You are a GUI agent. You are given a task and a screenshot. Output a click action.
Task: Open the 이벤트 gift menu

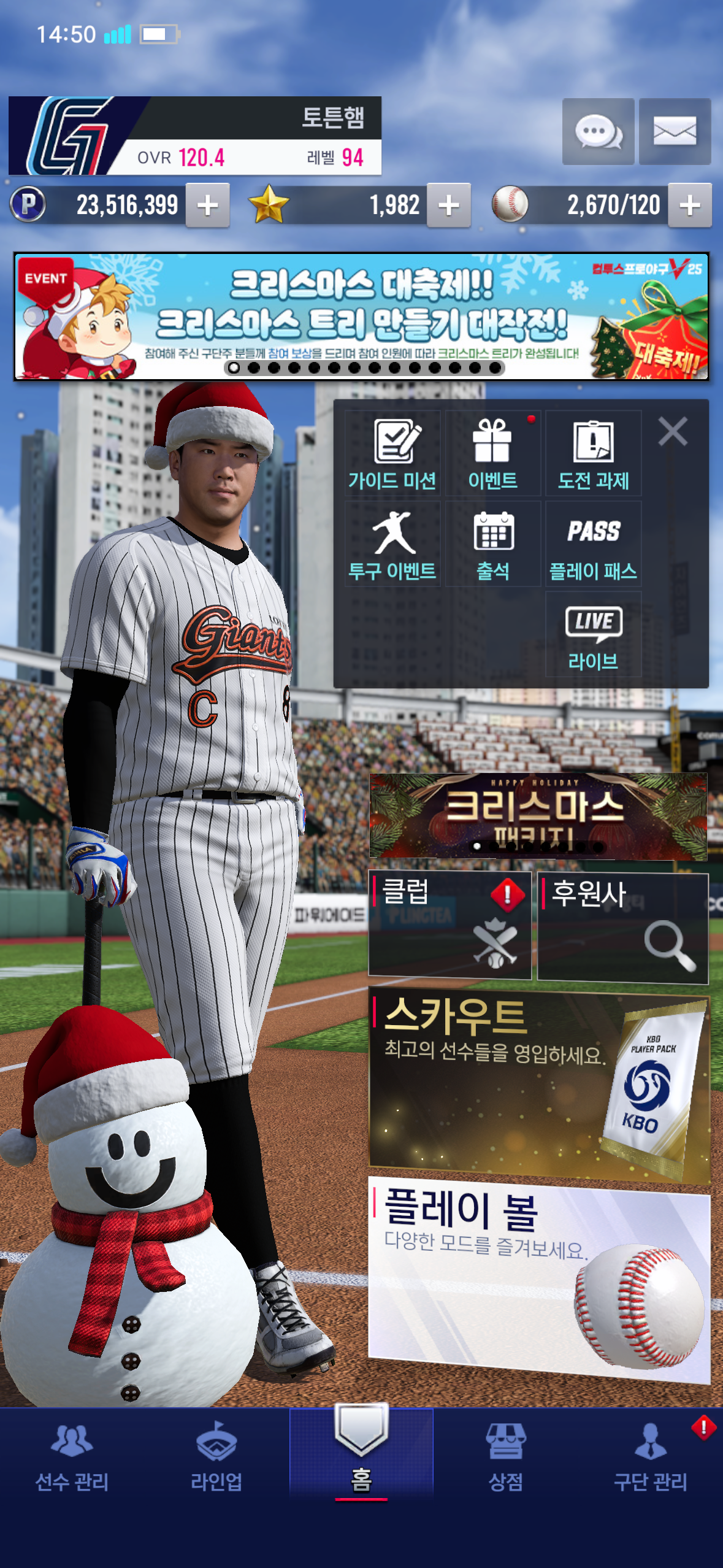click(x=493, y=454)
